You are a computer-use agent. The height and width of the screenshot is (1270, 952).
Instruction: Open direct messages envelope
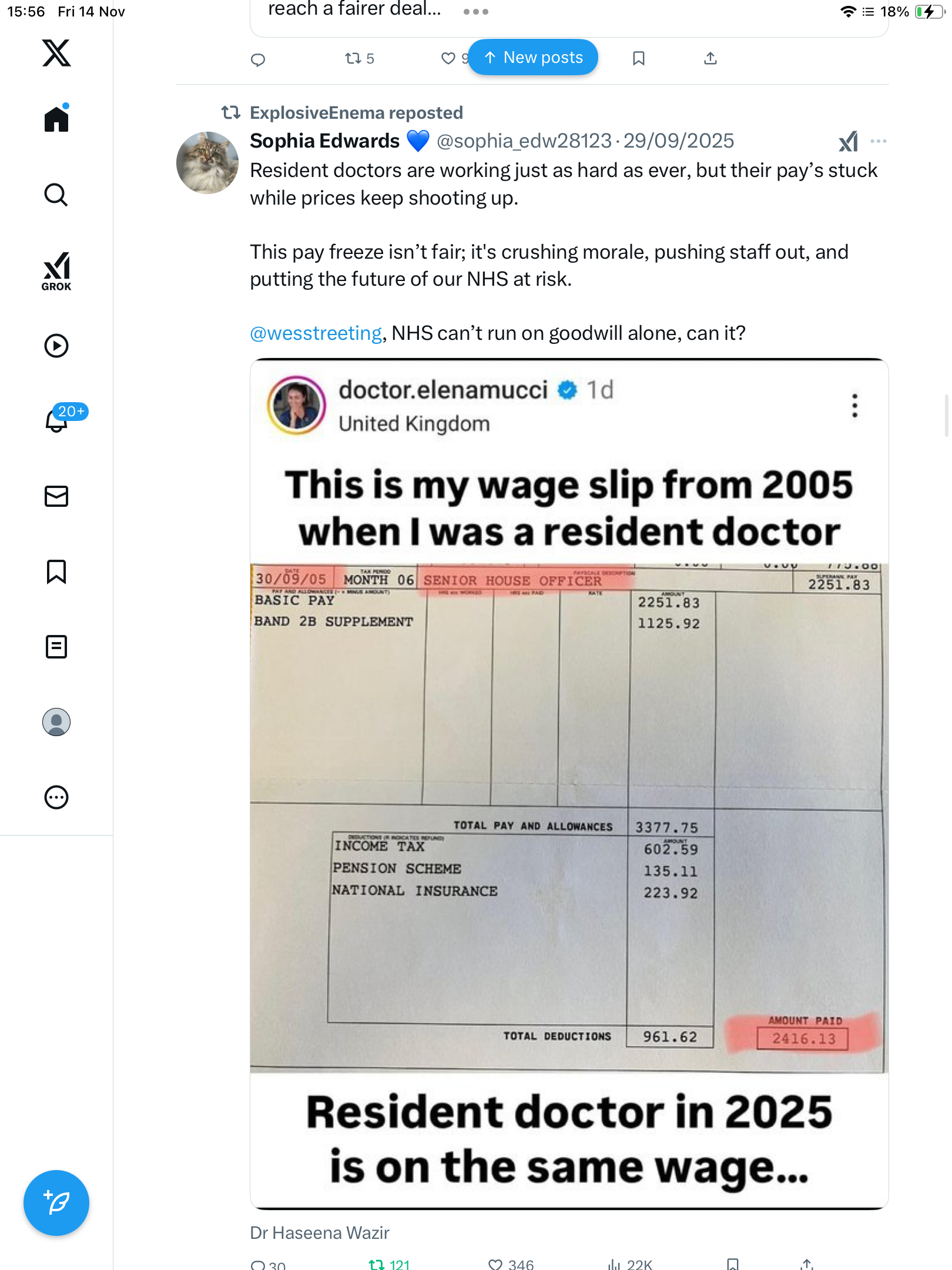[x=56, y=496]
